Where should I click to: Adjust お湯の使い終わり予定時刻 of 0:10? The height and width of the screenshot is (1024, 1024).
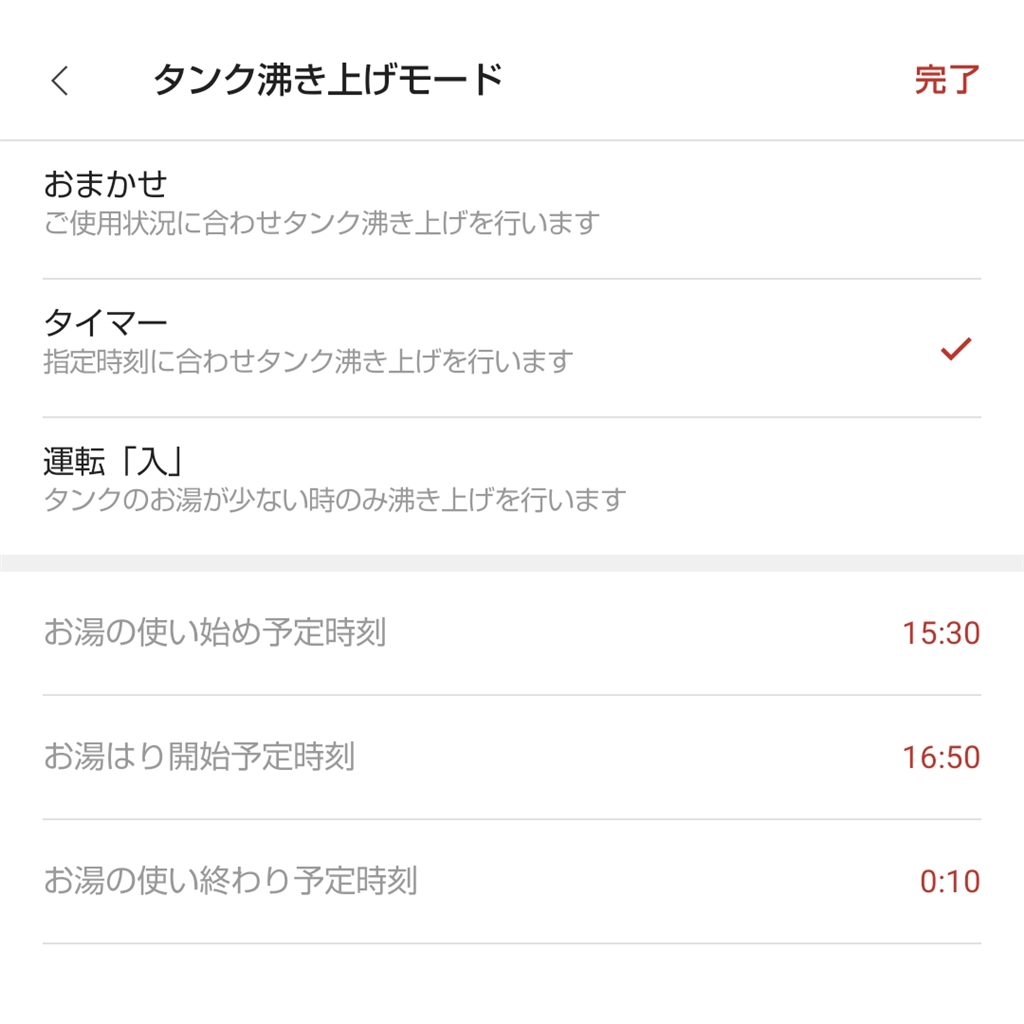pyautogui.click(x=949, y=882)
